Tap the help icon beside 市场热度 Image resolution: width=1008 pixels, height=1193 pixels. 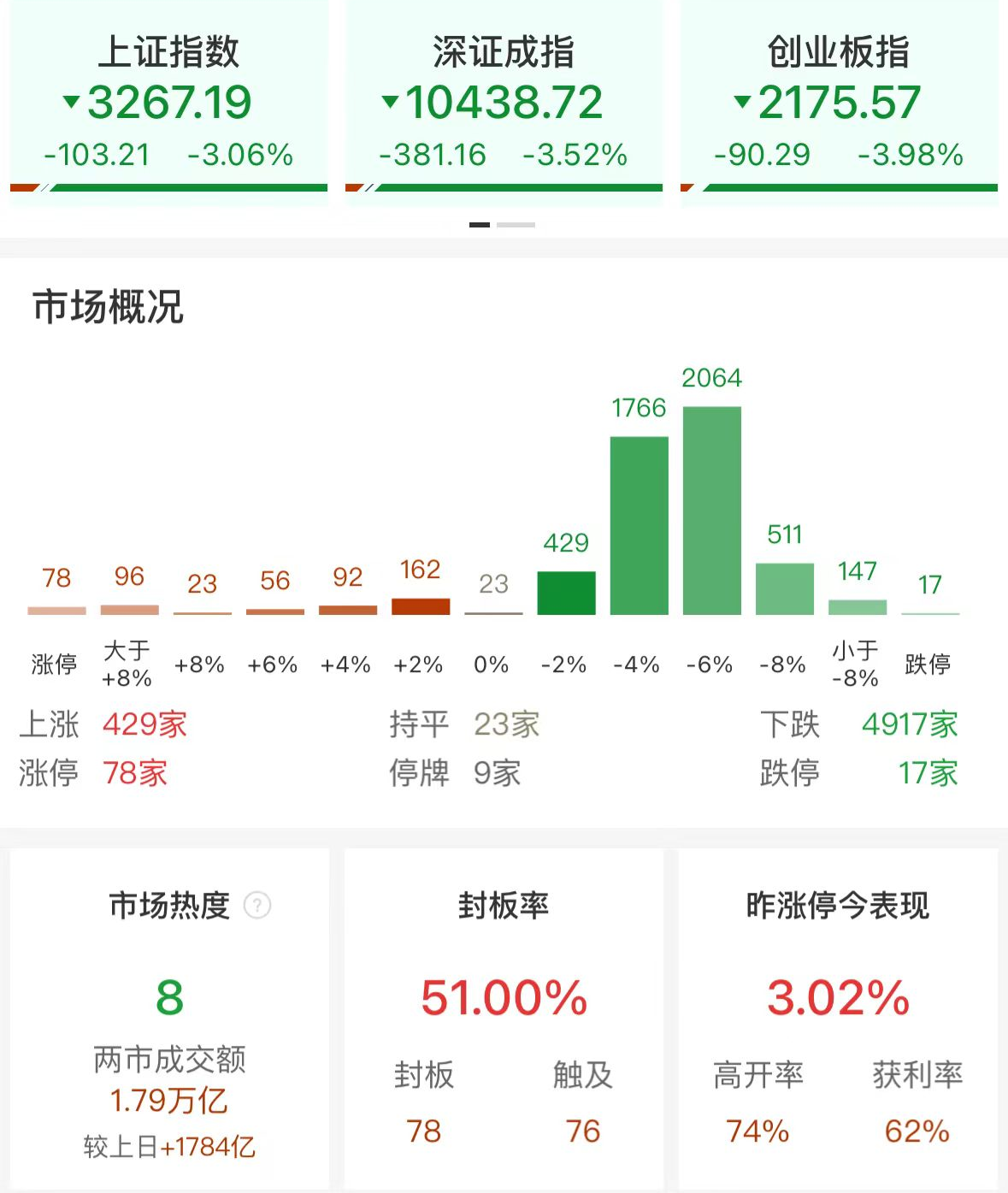[x=257, y=905]
